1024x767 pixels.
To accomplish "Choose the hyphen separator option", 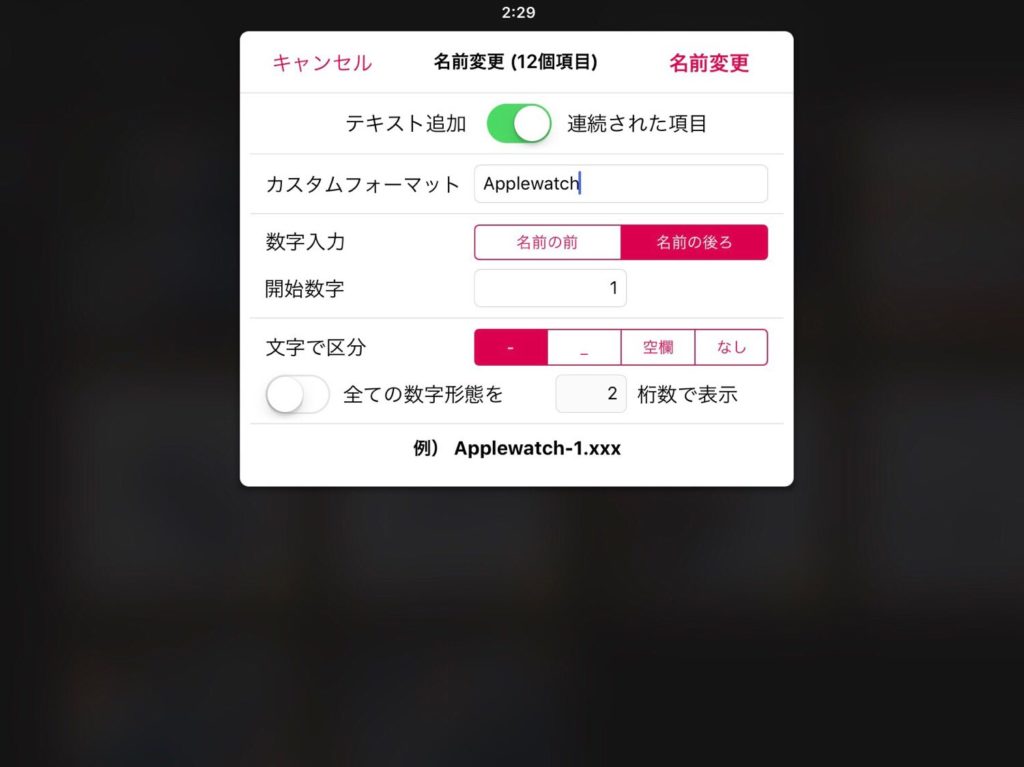I will [511, 348].
